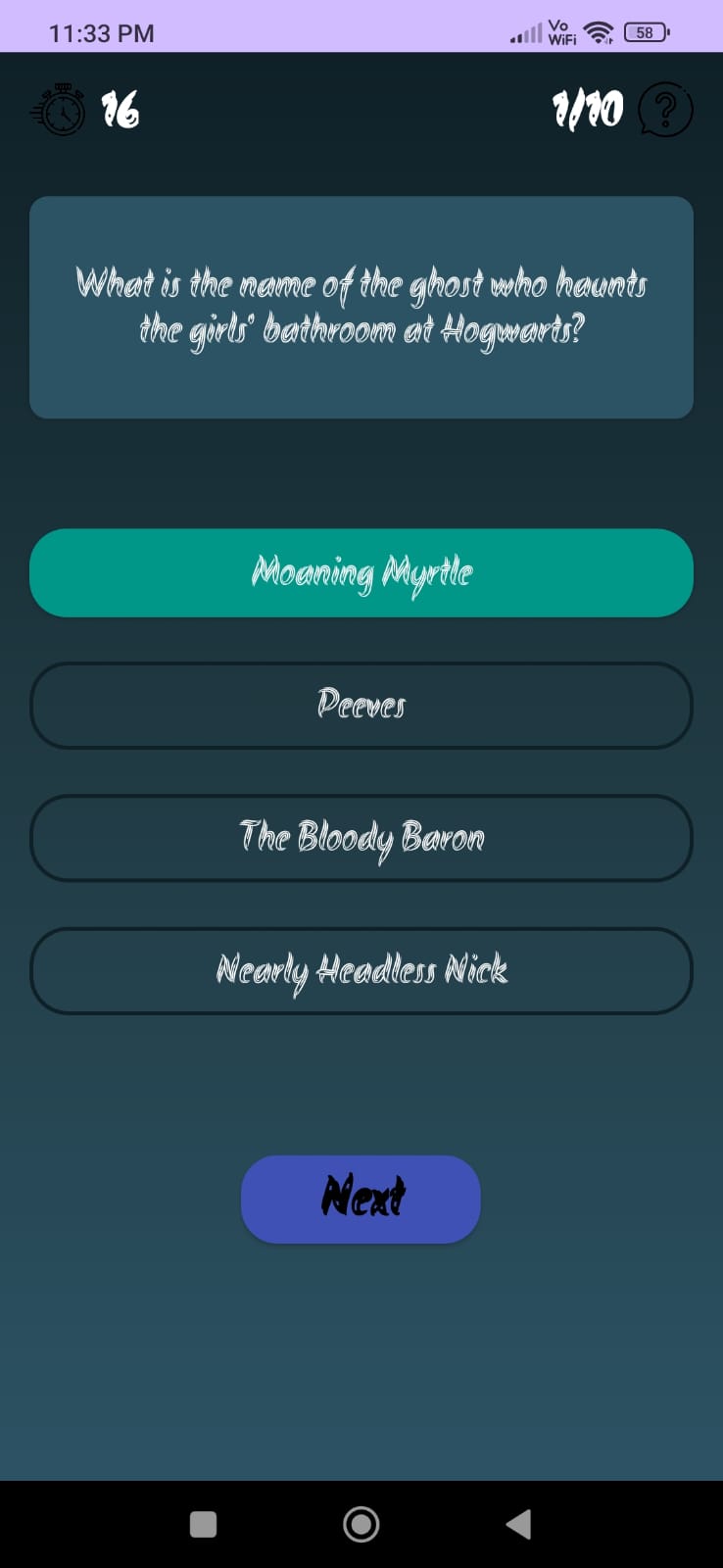723x1568 pixels.
Task: Choose Peeves as the answer
Action: pyautogui.click(x=361, y=706)
